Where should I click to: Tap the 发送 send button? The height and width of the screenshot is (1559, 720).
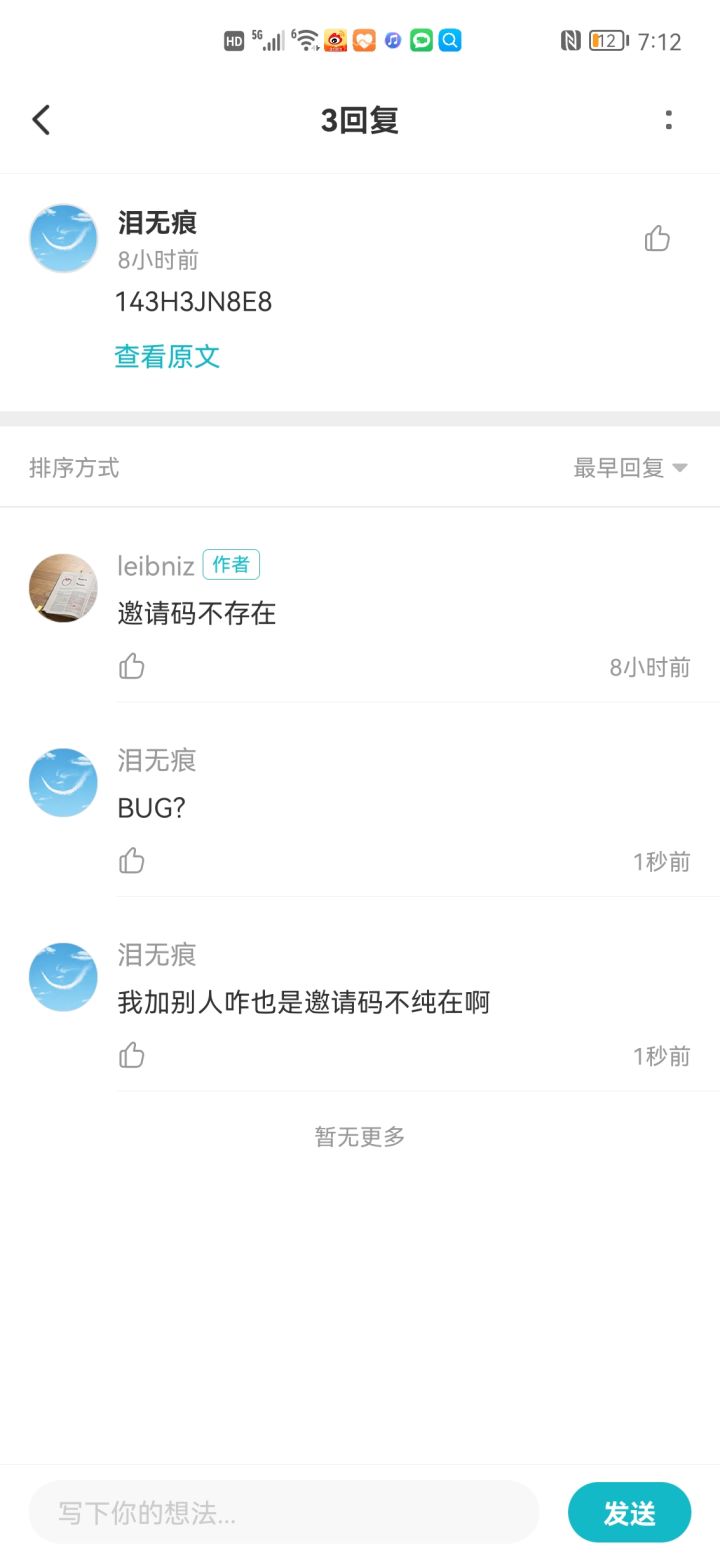(629, 1512)
